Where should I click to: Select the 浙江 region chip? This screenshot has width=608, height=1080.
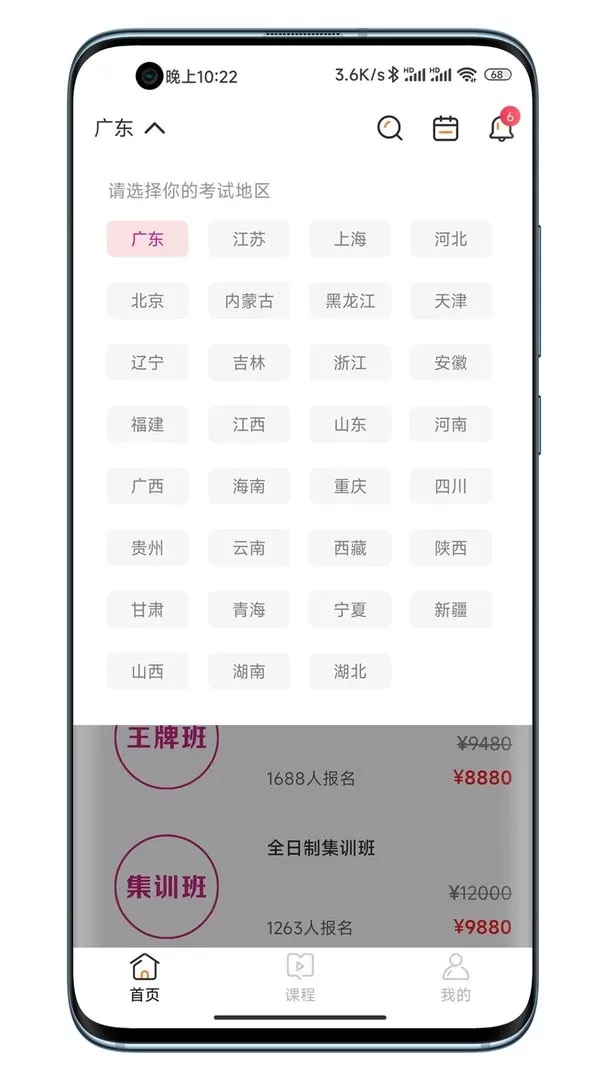(350, 362)
